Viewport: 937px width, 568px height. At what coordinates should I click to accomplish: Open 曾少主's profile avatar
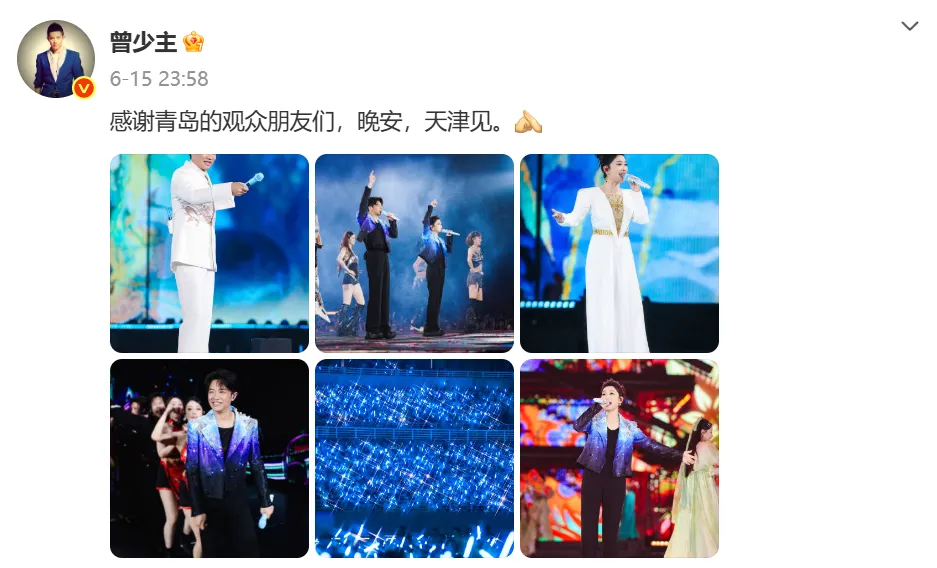point(56,58)
